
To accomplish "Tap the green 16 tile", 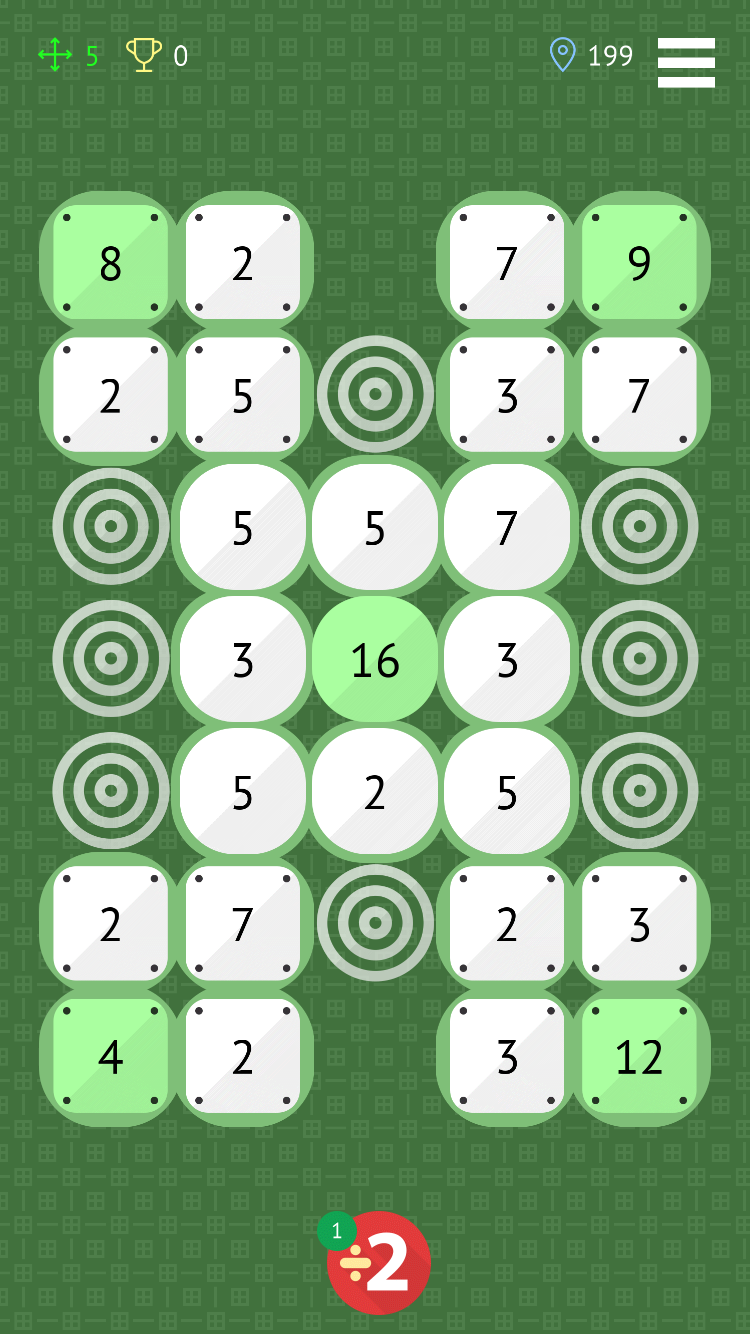I will (375, 660).
